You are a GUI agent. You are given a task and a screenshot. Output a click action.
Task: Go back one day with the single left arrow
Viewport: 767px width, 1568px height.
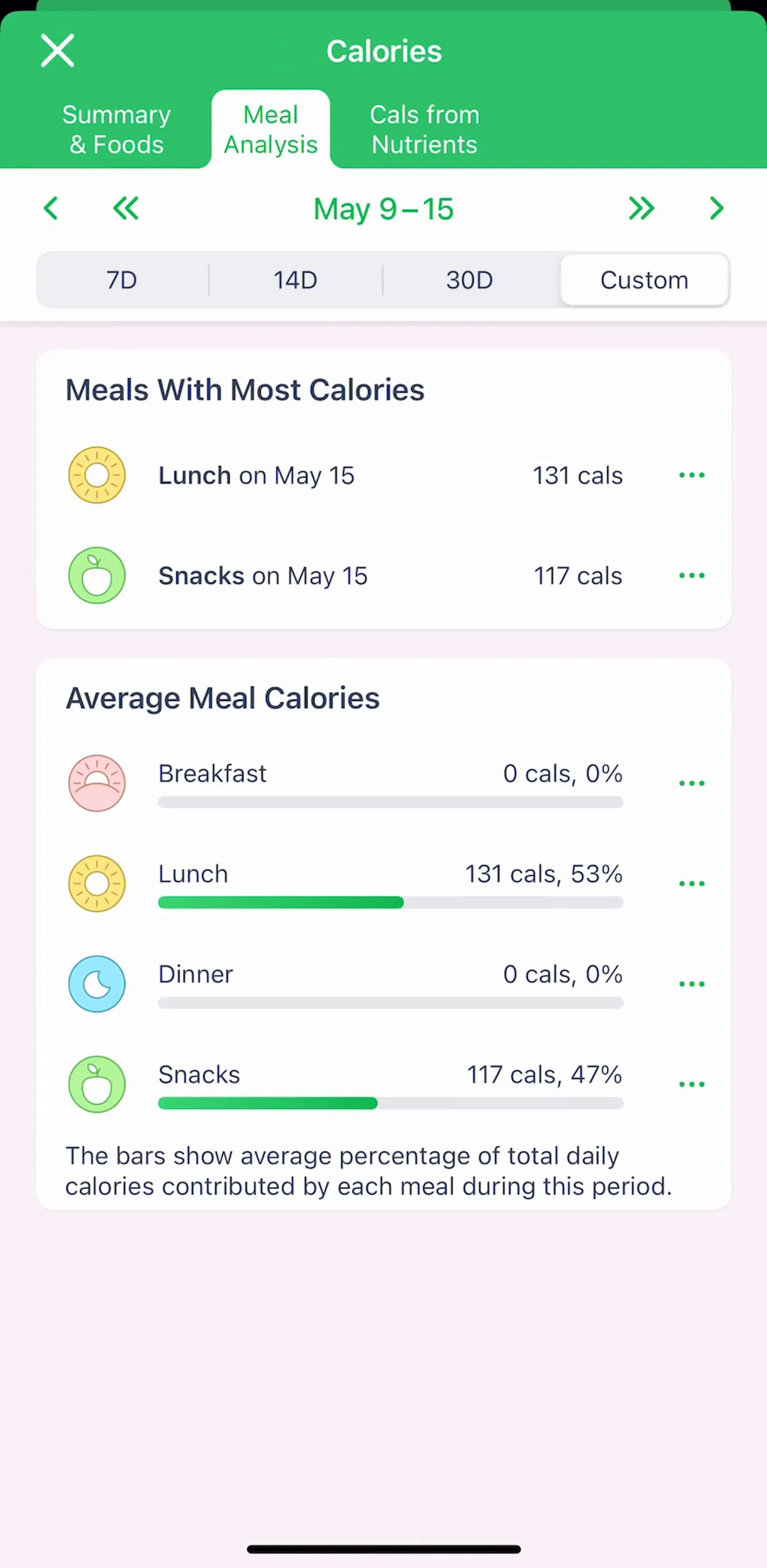pyautogui.click(x=51, y=208)
